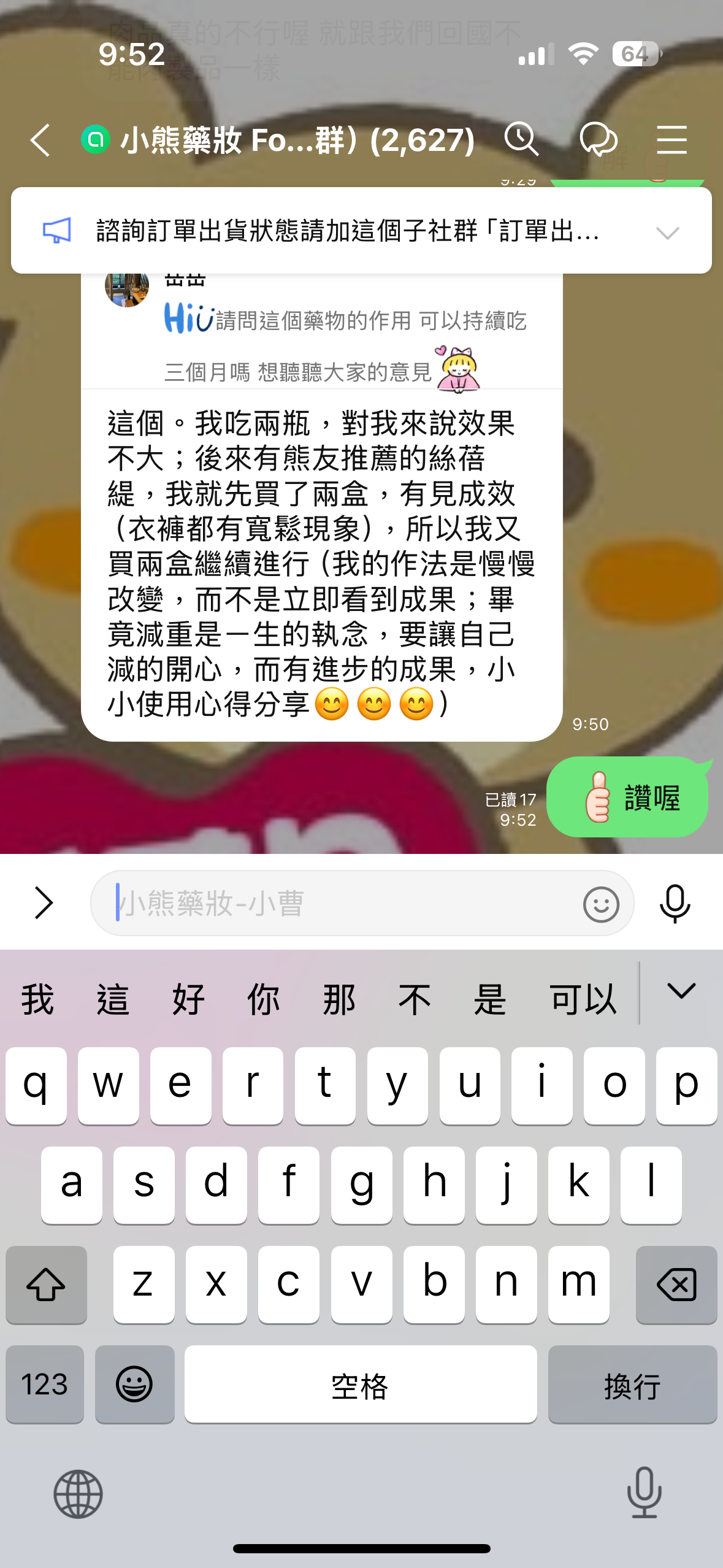723x1568 pixels.
Task: Open the sub-chats bubble icon
Action: [x=599, y=139]
